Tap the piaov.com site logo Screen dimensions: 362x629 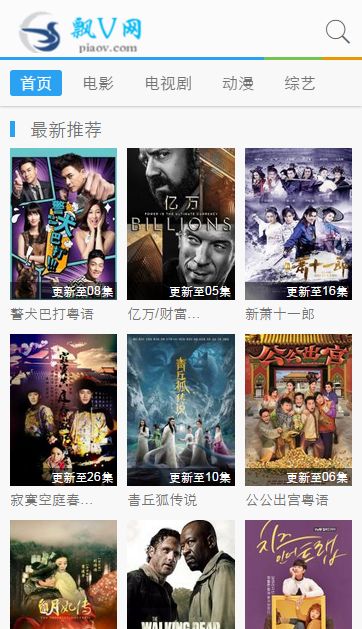tap(80, 32)
